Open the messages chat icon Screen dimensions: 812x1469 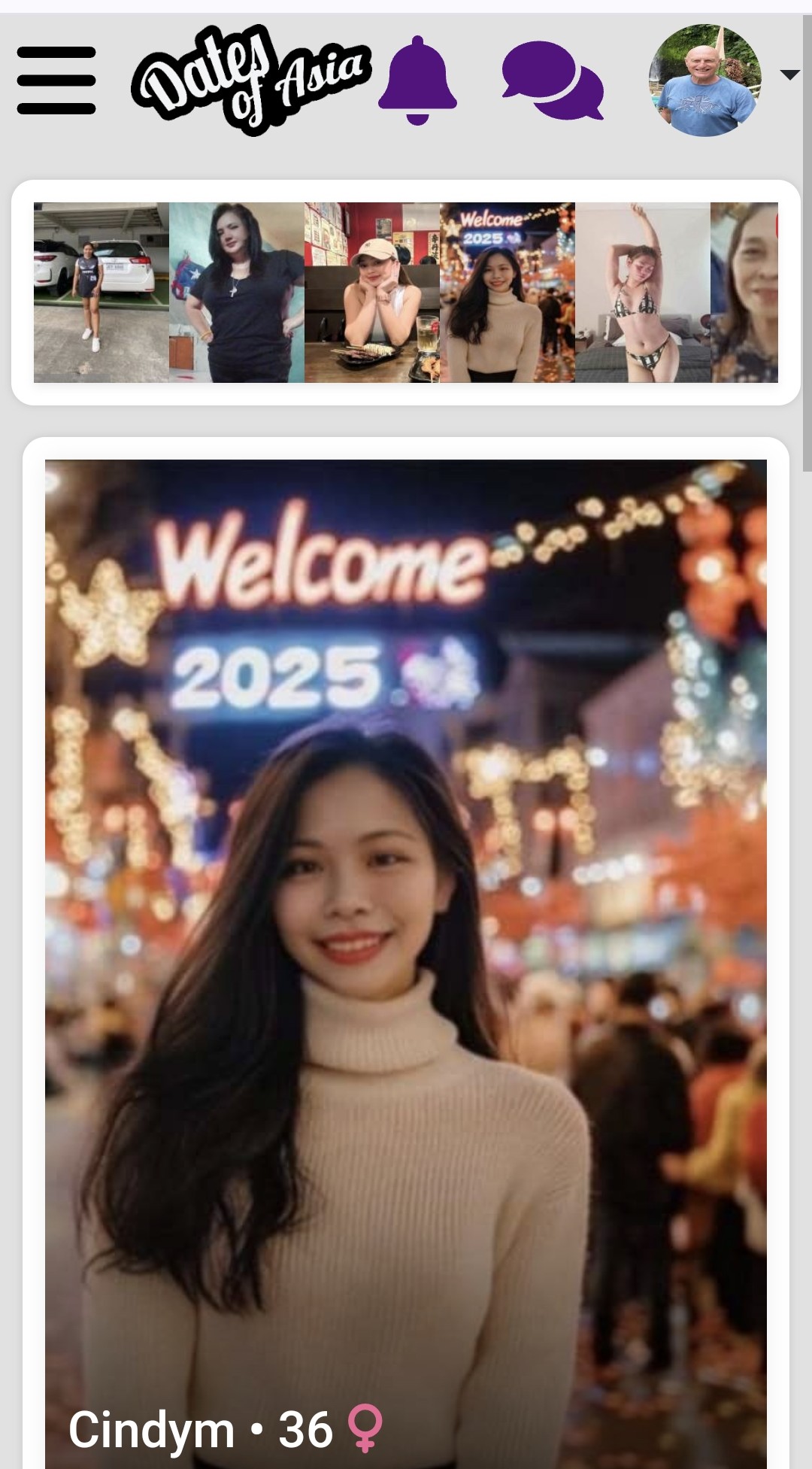coord(553,80)
